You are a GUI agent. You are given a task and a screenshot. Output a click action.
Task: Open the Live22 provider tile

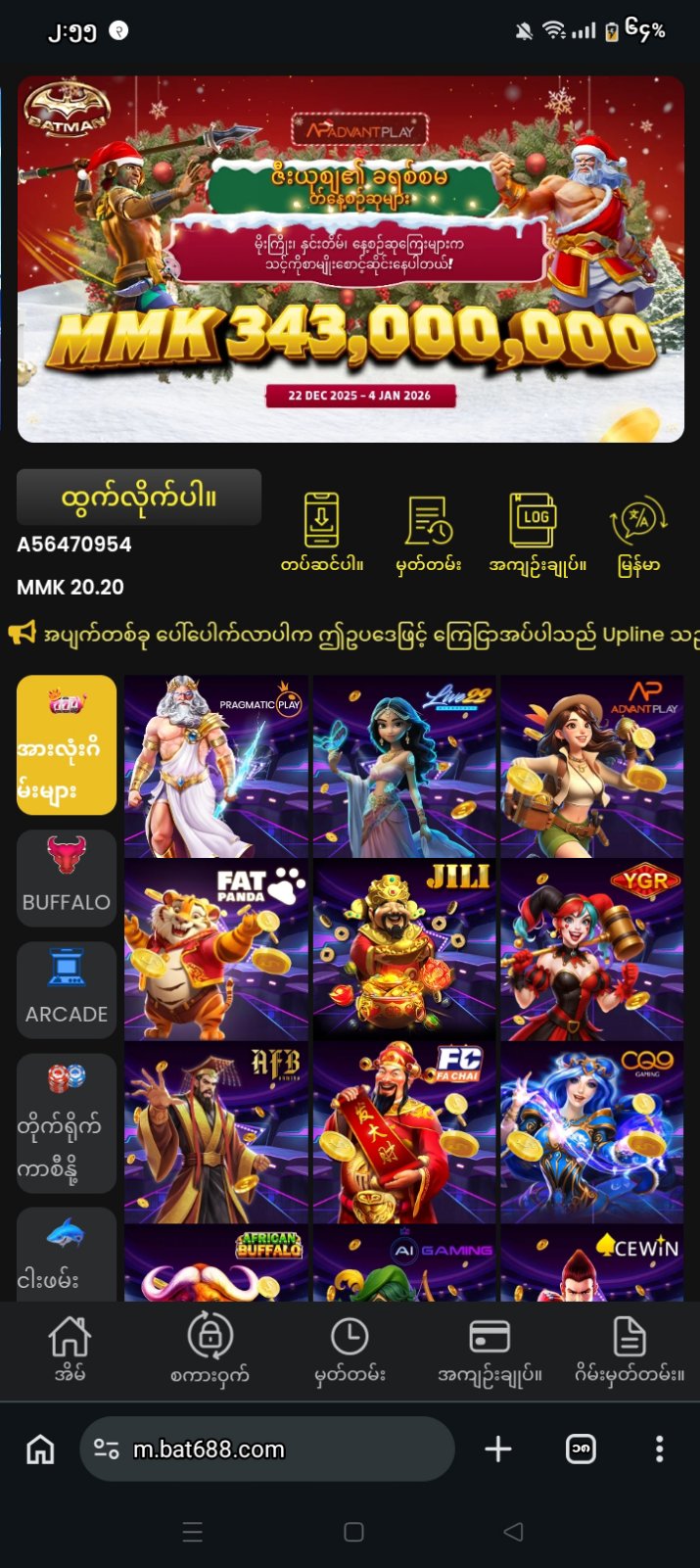pyautogui.click(x=404, y=766)
